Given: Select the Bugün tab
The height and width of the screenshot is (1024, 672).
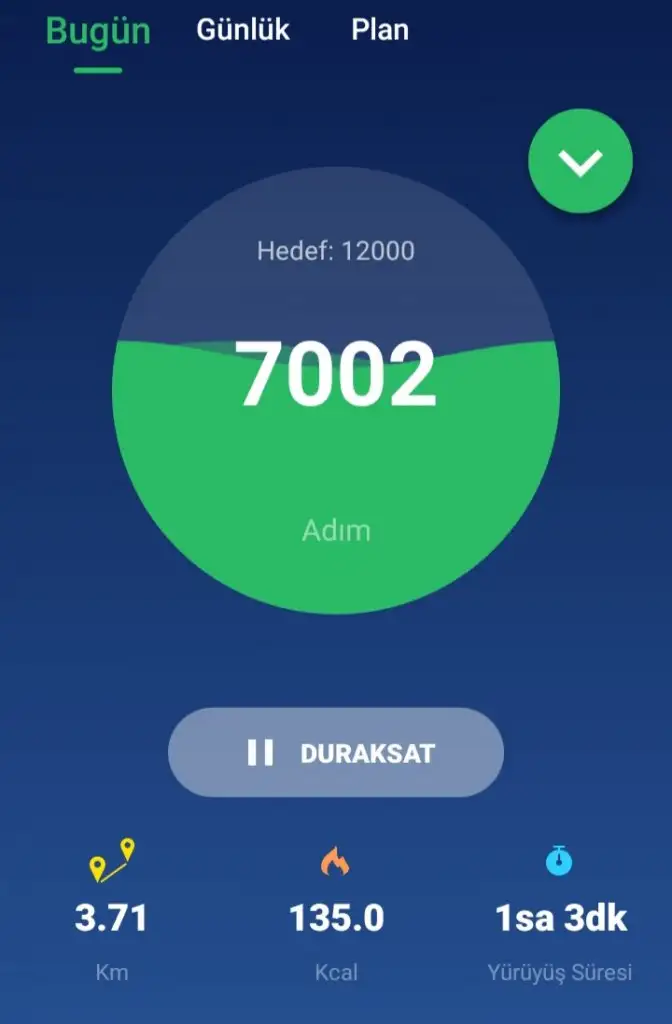Looking at the screenshot, I should coord(98,32).
